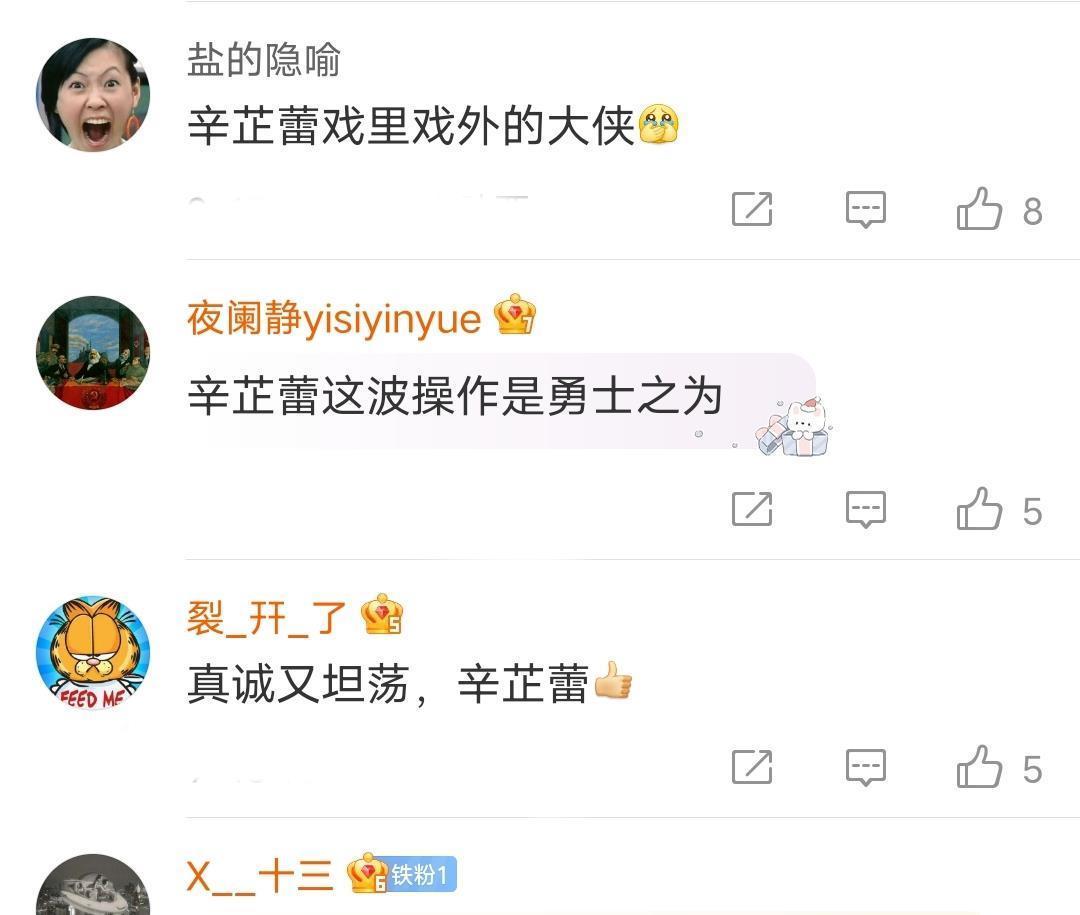This screenshot has height=915, width=1080.
Task: Reply to 盐的隐喻's comment
Action: (x=866, y=210)
